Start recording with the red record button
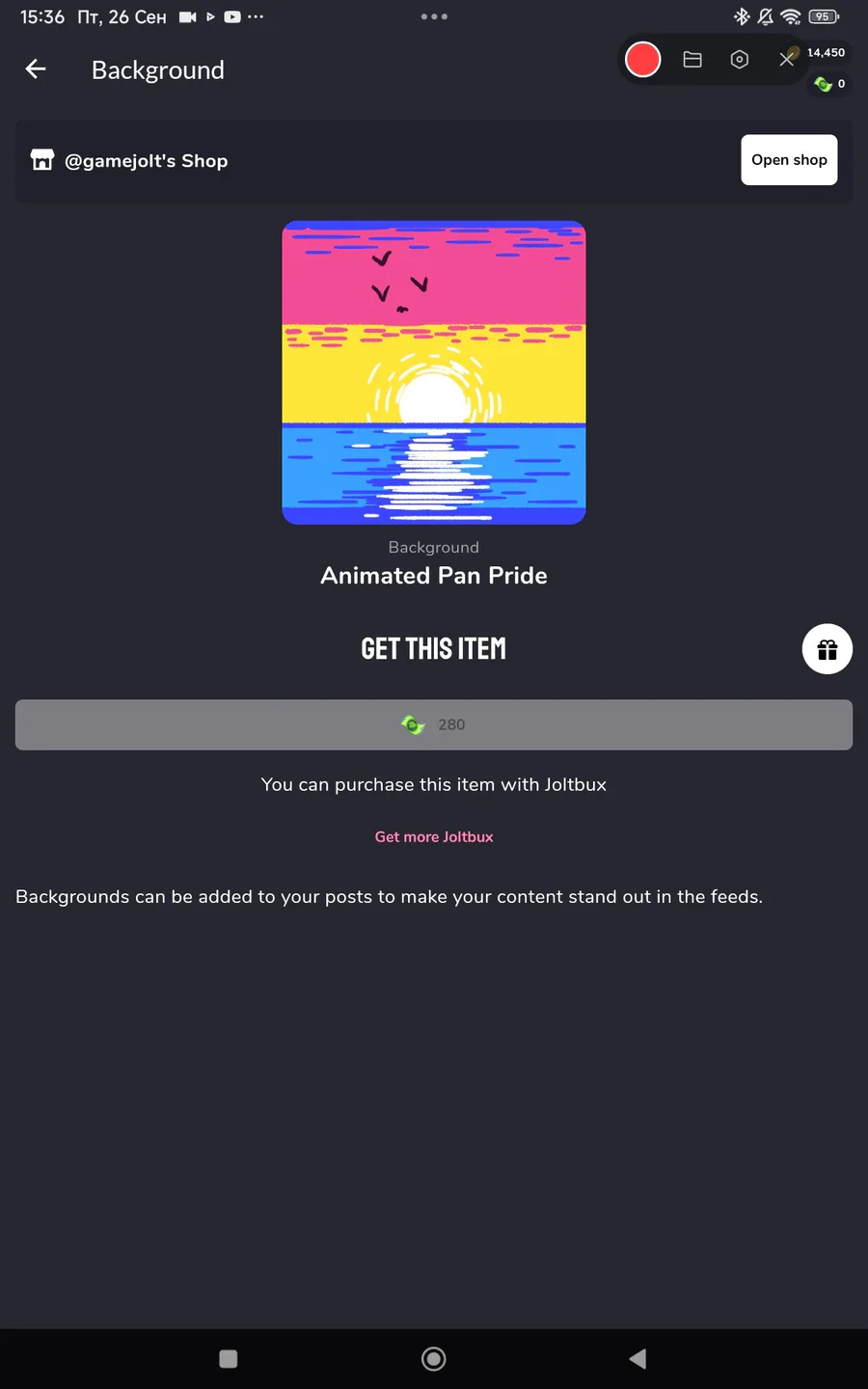Image resolution: width=868 pixels, height=1389 pixels. pos(642,60)
